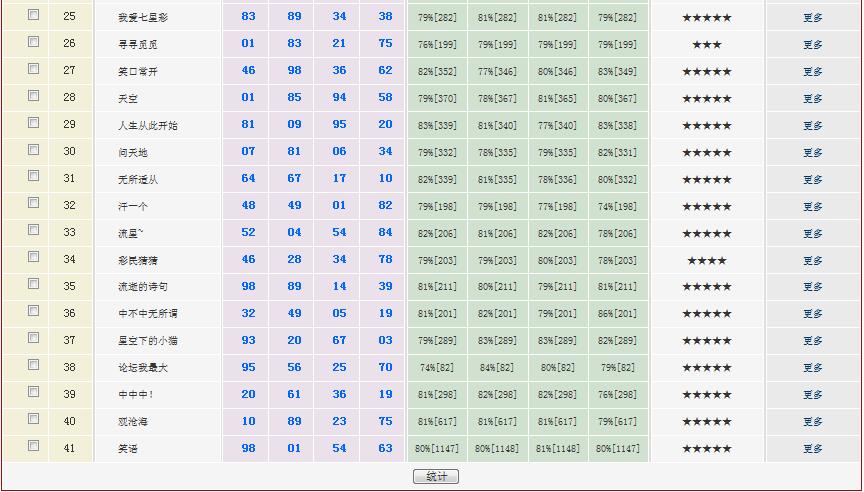Image resolution: width=864 pixels, height=492 pixels.
Task: Select the checkbox for row 26 寻寻觅觅
Action: (x=33, y=42)
